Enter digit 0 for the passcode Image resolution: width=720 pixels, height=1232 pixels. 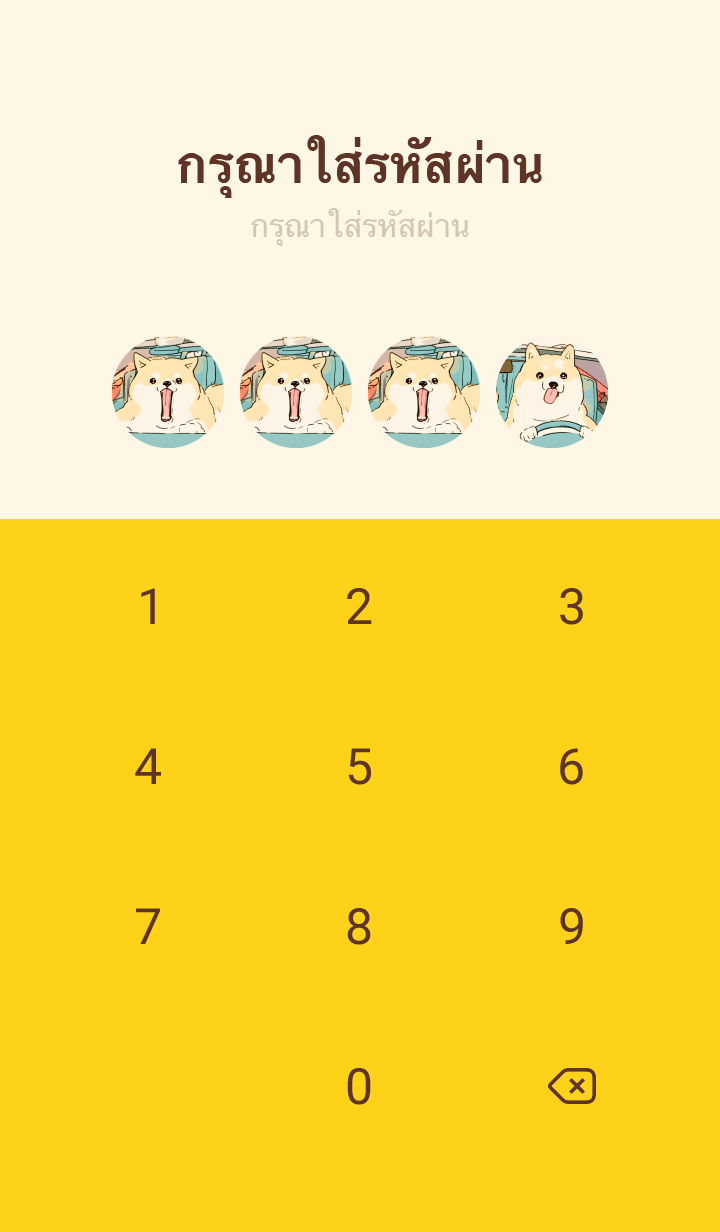coord(359,1087)
